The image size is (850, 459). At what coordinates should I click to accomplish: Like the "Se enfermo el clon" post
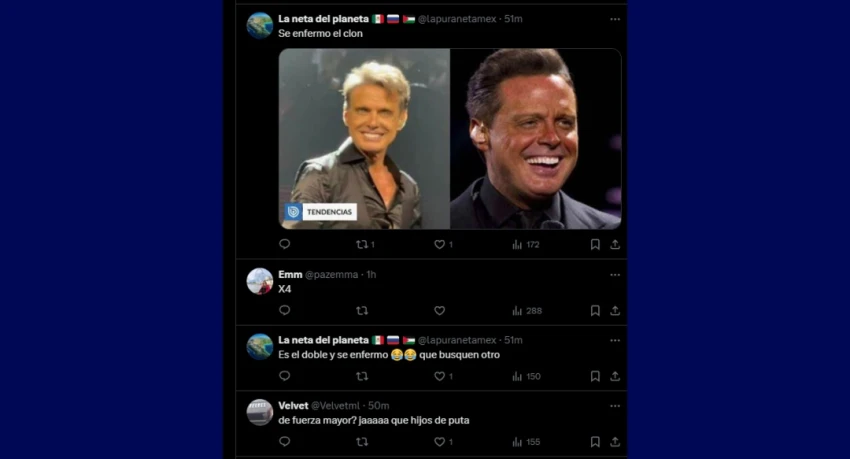point(439,244)
